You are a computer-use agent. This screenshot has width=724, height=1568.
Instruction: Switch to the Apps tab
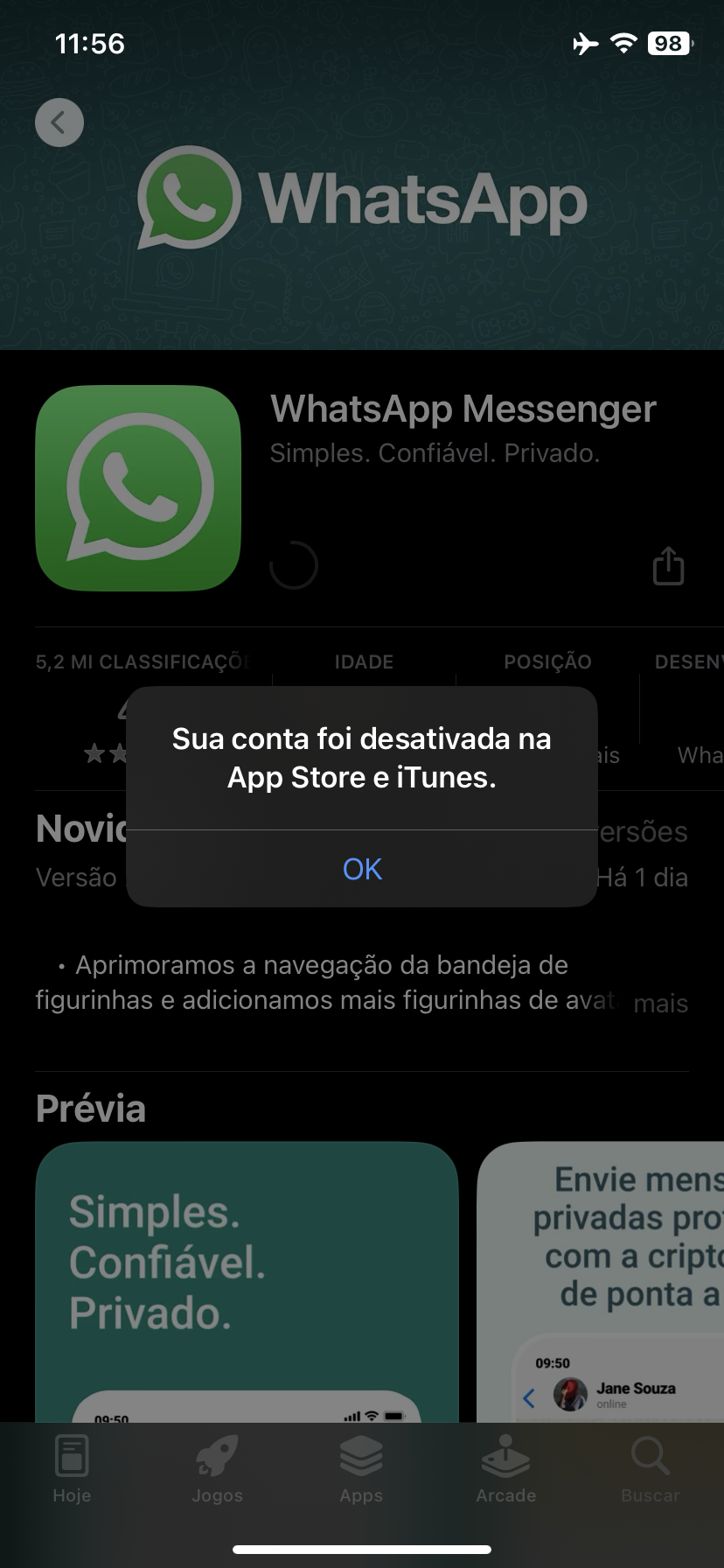pos(361,1470)
